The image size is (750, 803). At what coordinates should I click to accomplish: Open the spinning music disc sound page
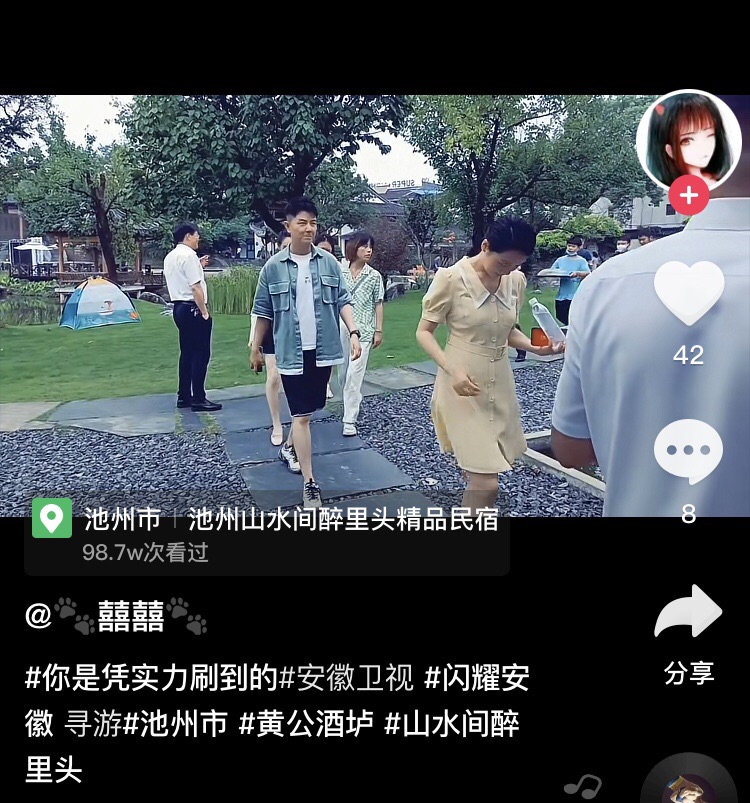click(x=688, y=784)
